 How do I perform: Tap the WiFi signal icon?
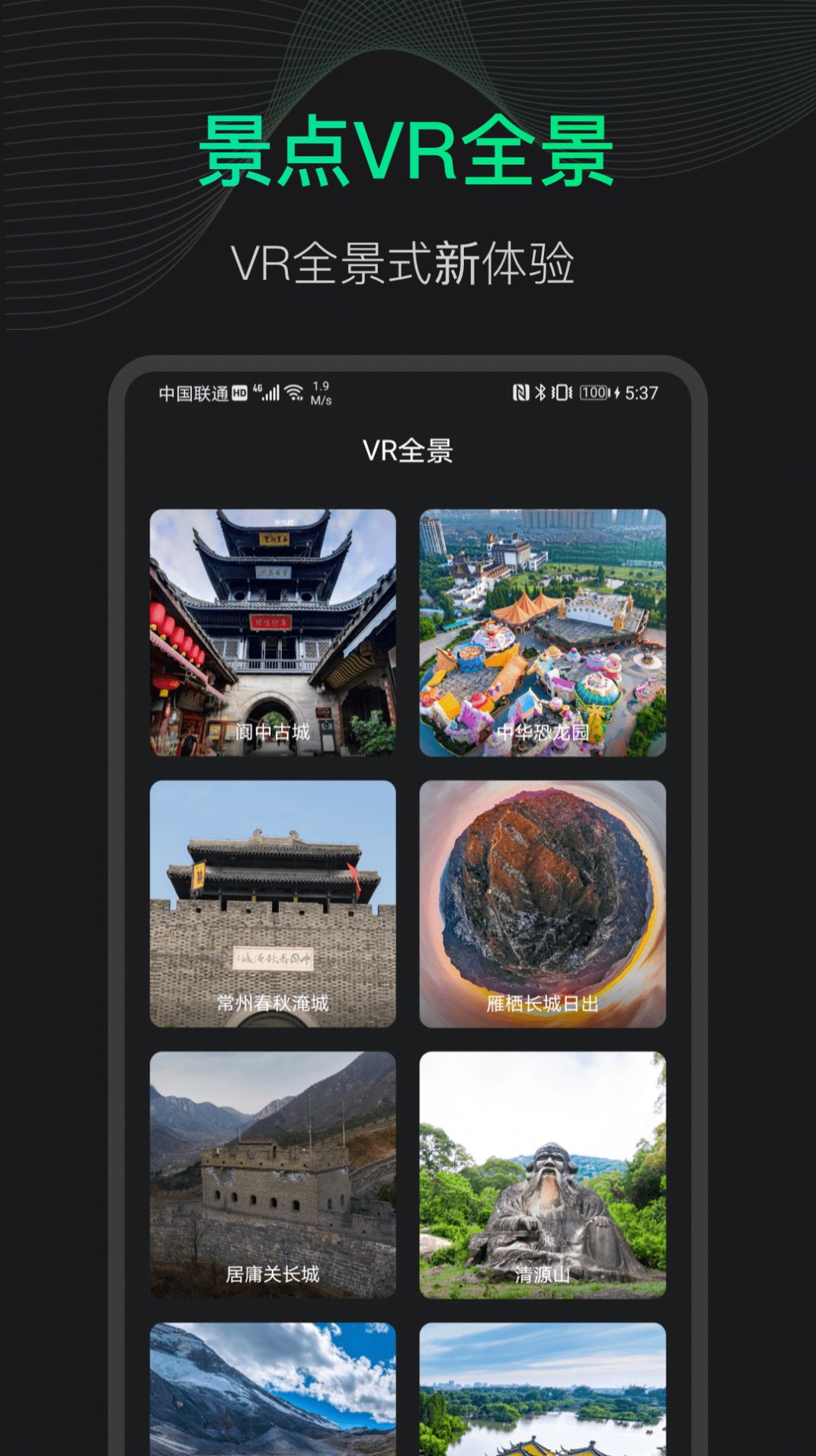click(293, 392)
